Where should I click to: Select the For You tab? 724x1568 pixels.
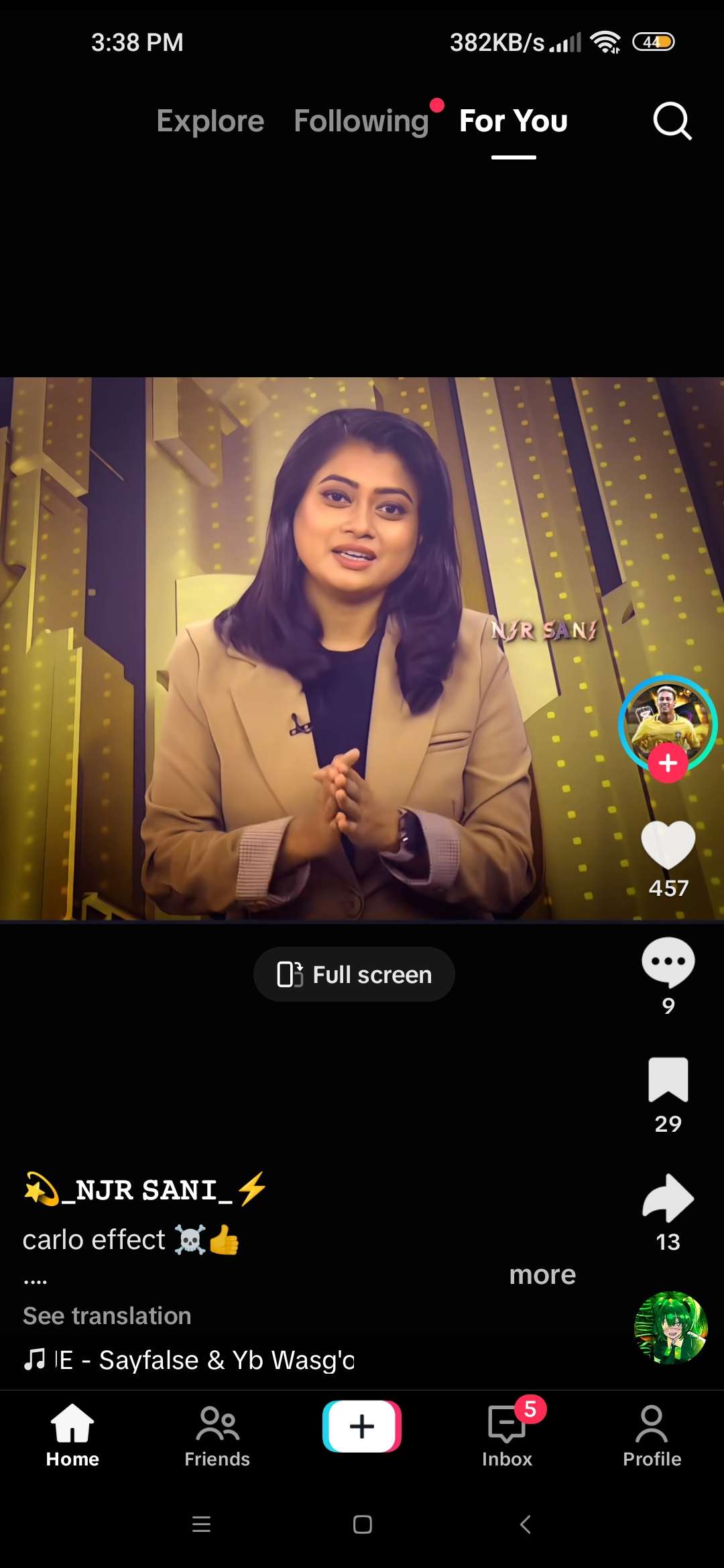(x=514, y=121)
